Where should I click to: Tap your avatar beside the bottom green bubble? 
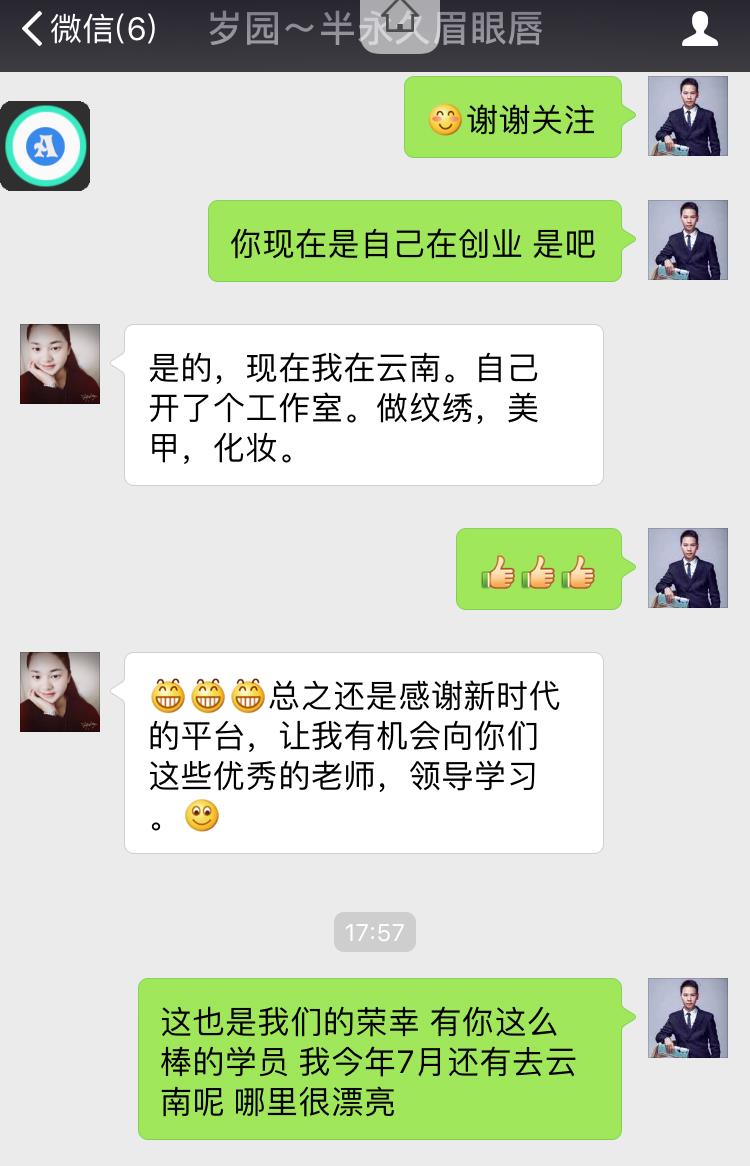coord(687,1017)
